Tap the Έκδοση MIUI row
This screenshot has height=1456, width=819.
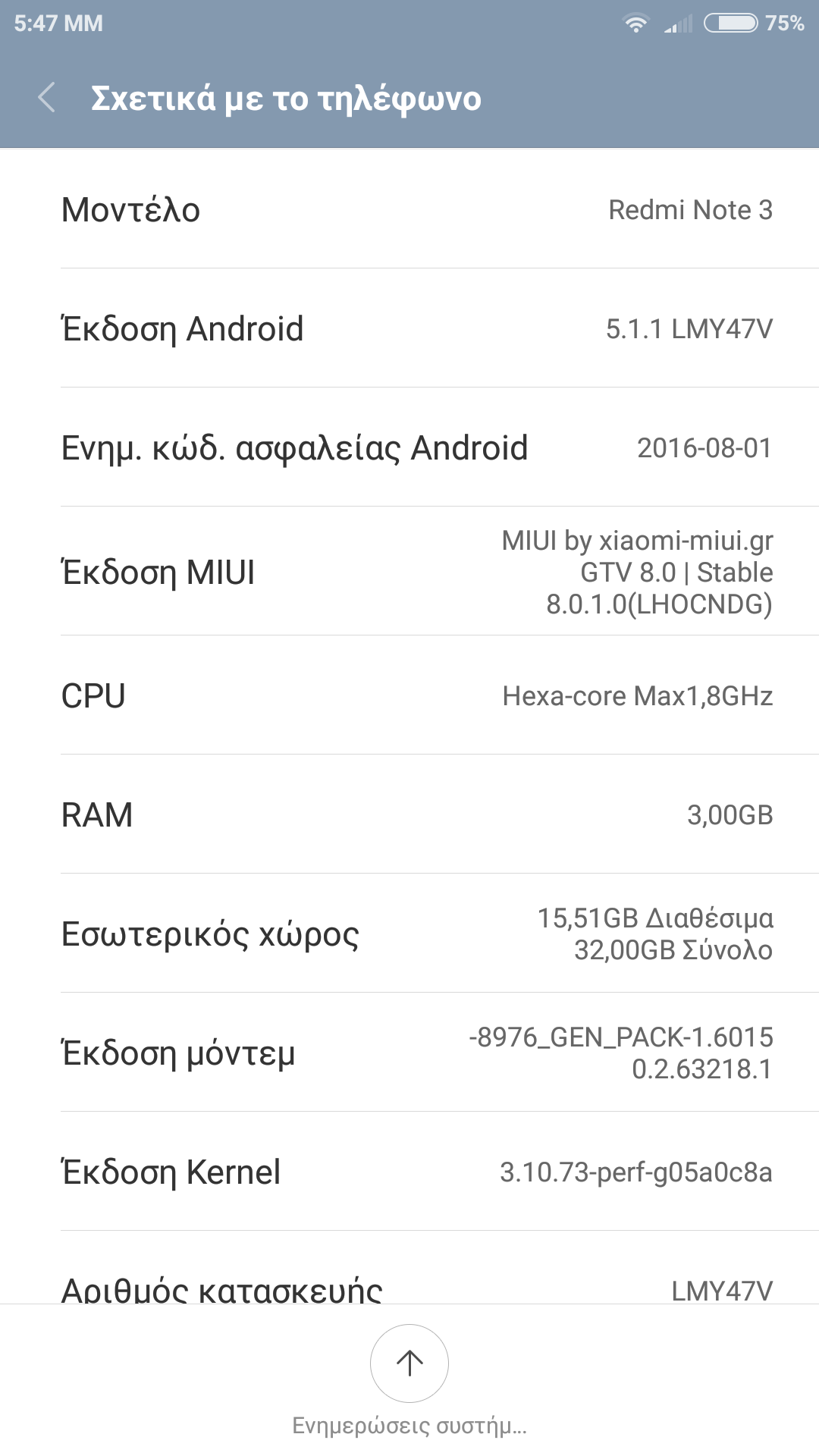click(x=409, y=572)
